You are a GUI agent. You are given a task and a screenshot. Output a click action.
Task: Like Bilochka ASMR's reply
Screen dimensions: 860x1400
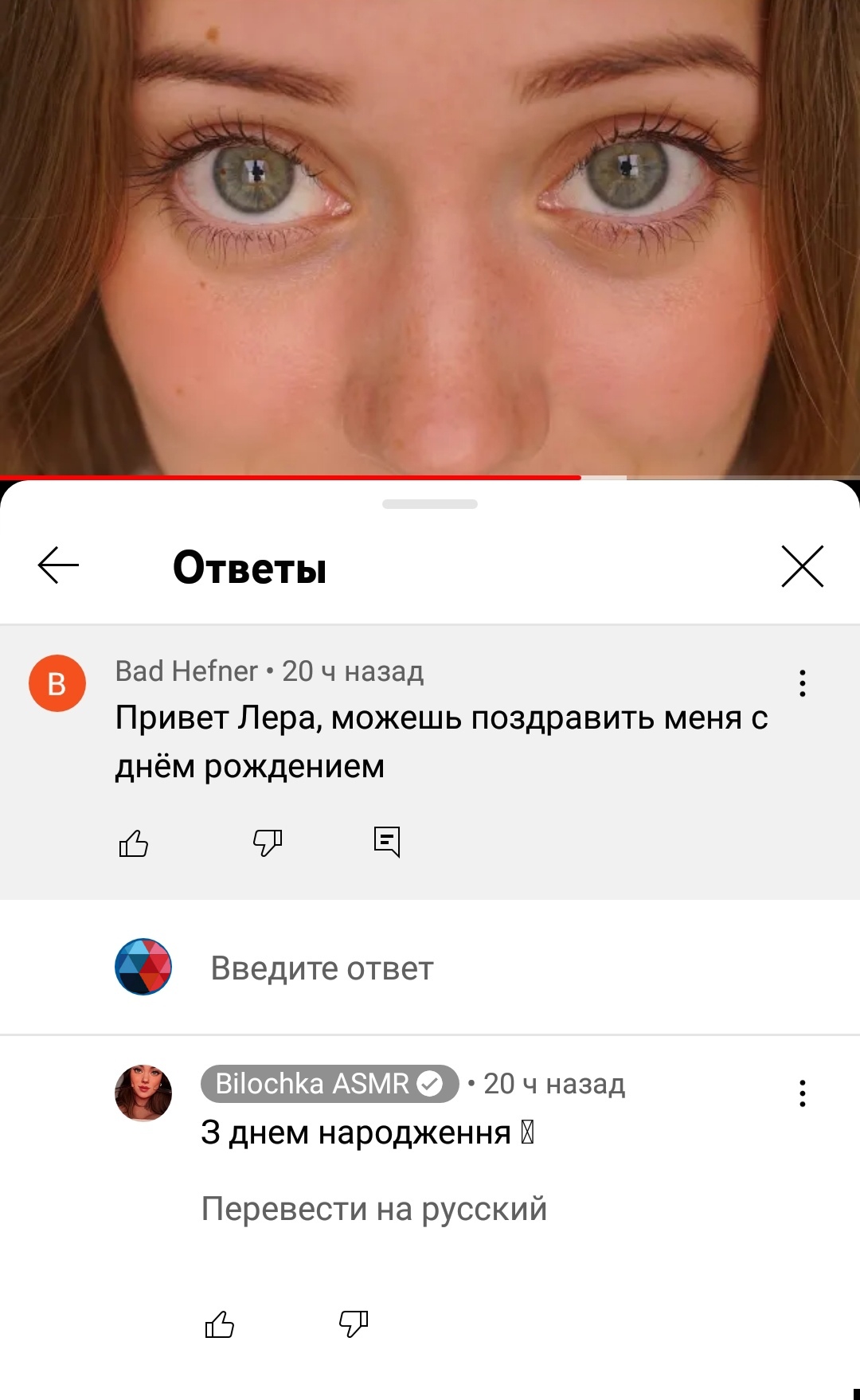pyautogui.click(x=220, y=1324)
